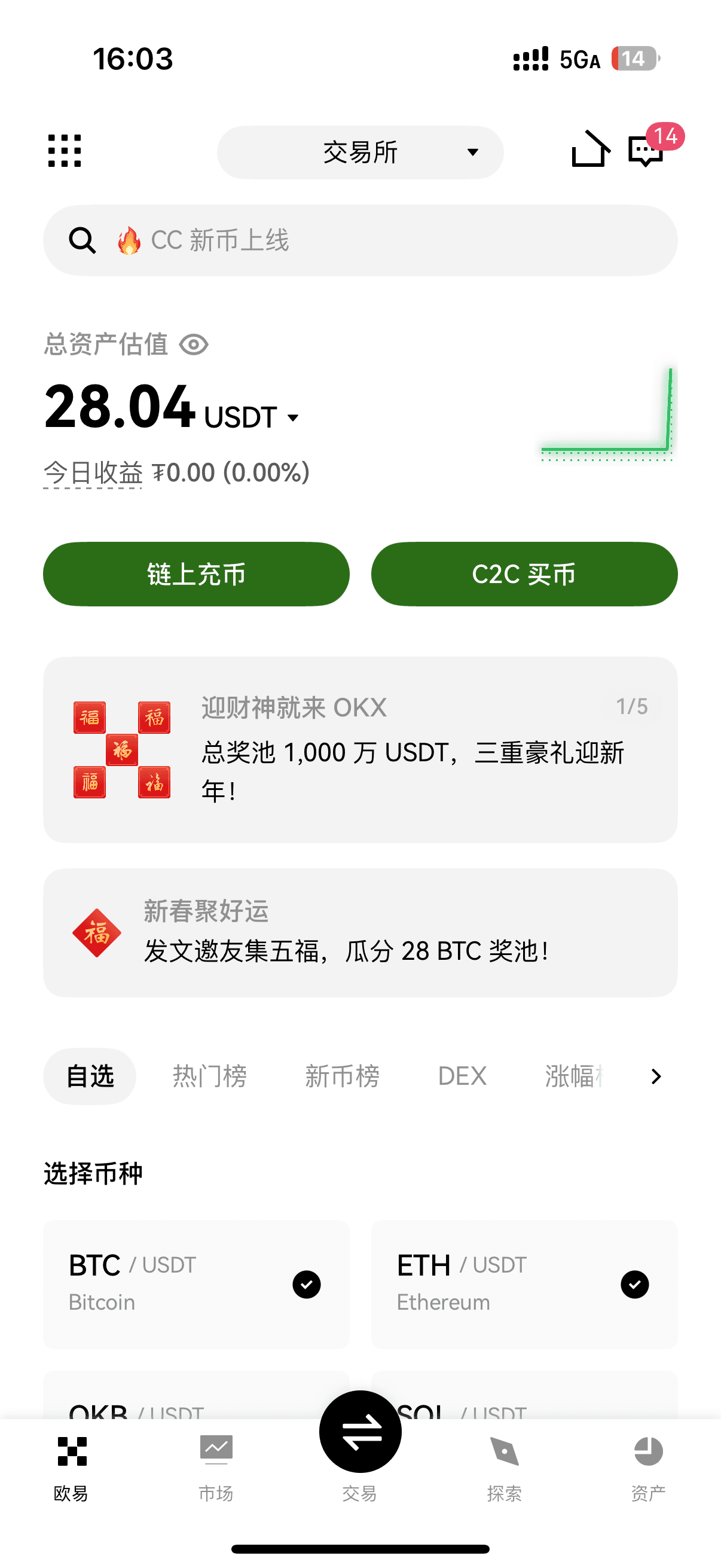This screenshot has width=721, height=1568.
Task: Hide total asset value with eye icon
Action: [x=194, y=345]
